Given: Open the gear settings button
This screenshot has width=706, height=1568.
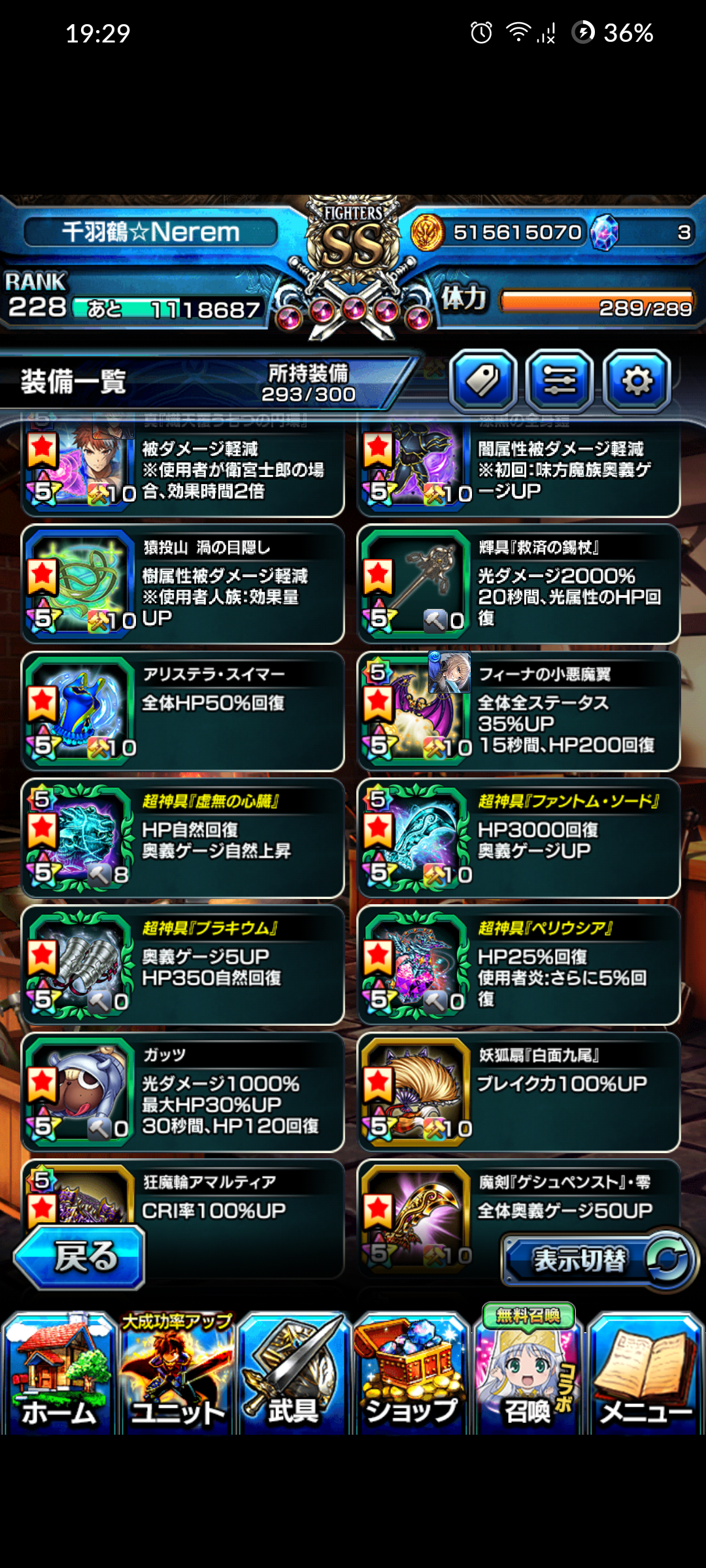Looking at the screenshot, I should (637, 380).
